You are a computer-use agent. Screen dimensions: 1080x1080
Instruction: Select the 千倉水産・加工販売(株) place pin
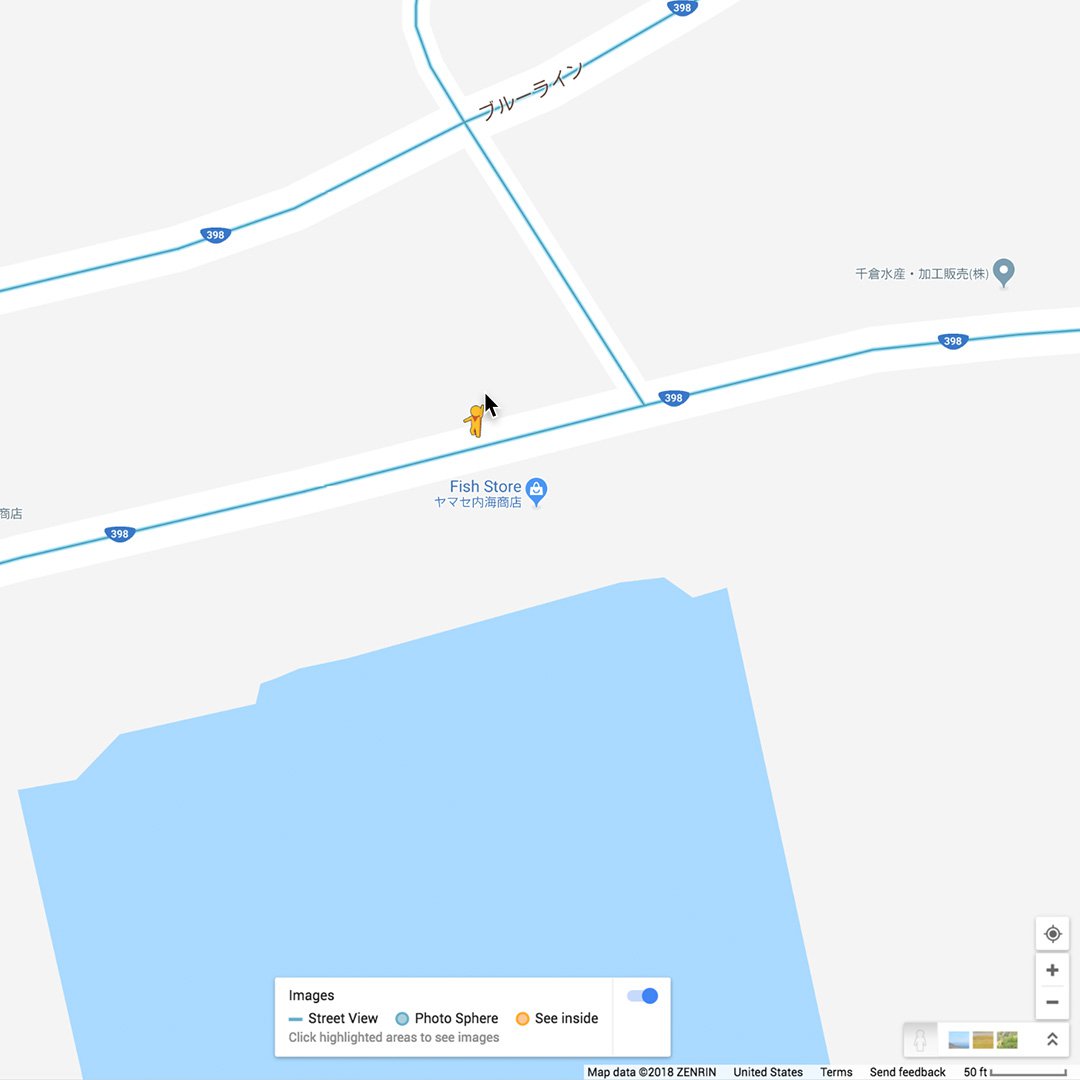1004,272
